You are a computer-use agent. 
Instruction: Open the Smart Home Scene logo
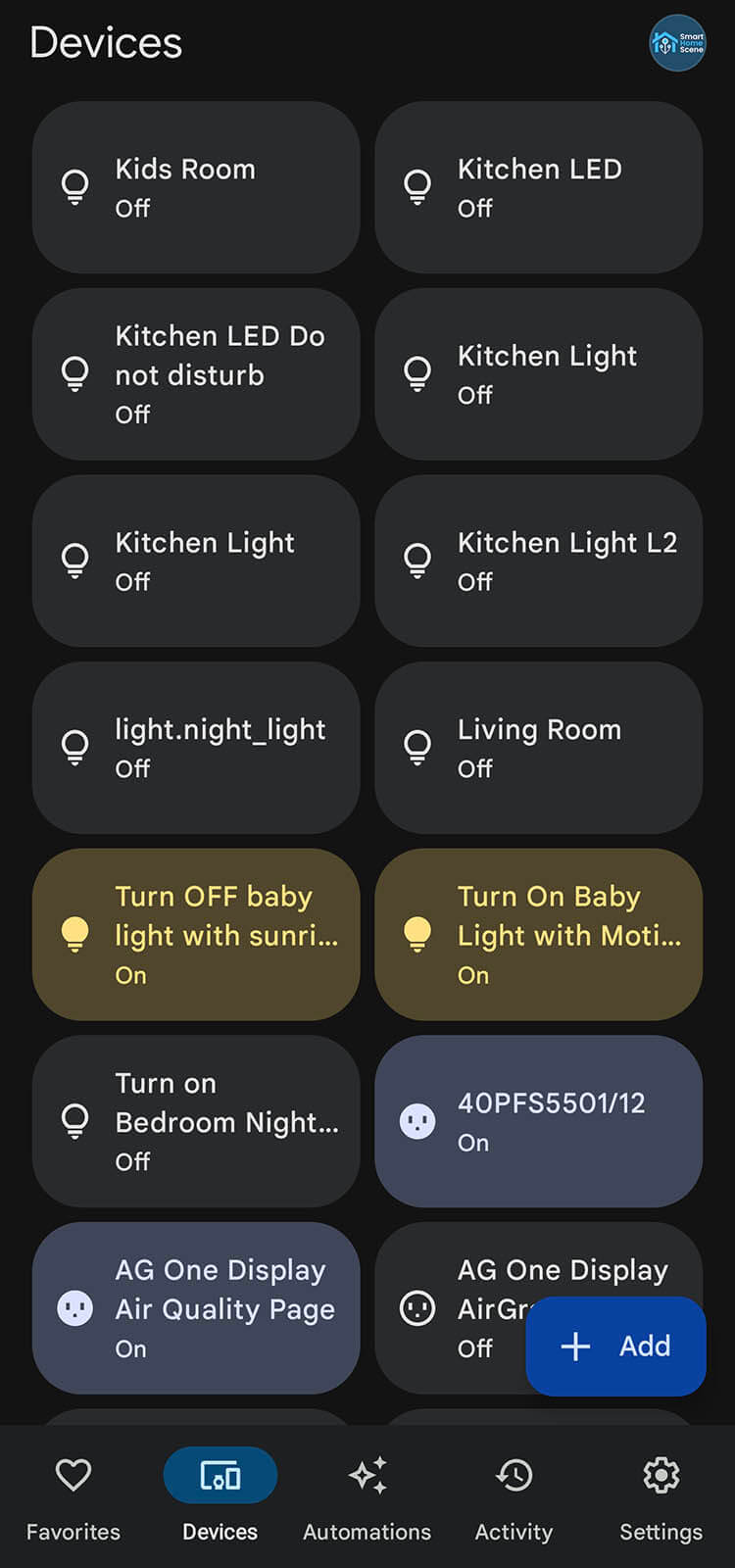678,43
